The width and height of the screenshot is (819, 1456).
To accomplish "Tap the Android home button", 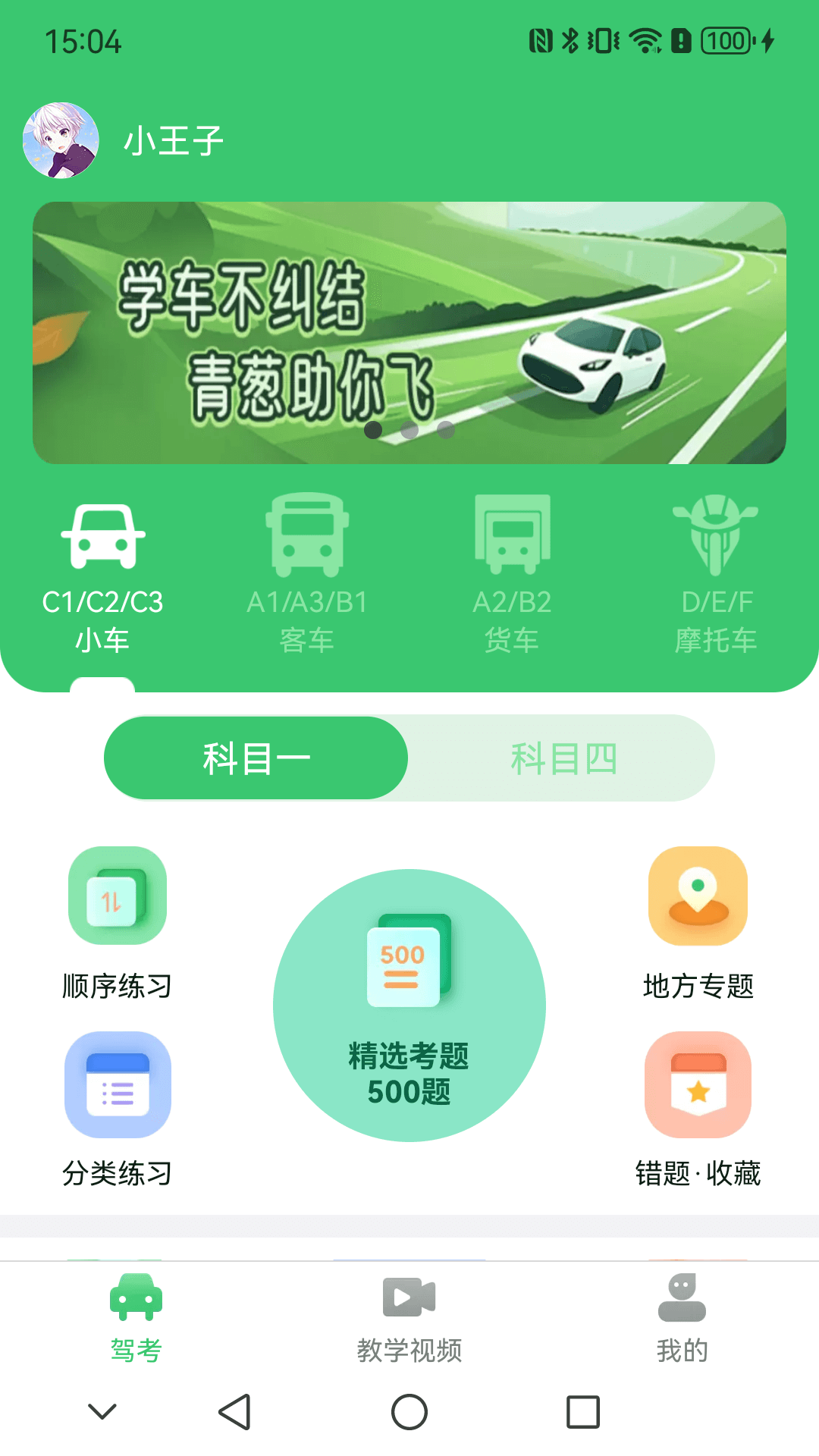I will 409,1412.
